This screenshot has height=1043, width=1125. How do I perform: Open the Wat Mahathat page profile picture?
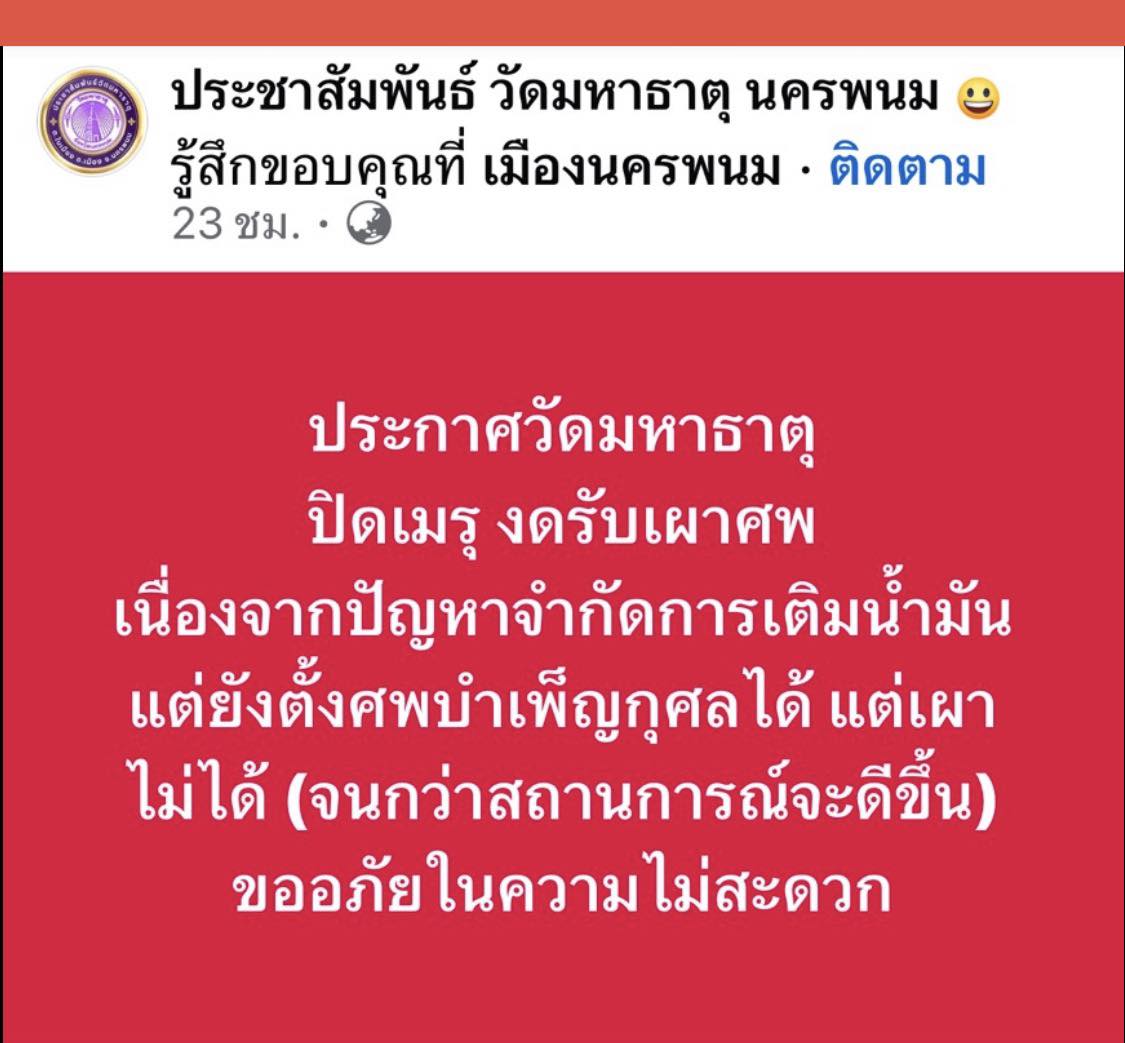(x=92, y=122)
